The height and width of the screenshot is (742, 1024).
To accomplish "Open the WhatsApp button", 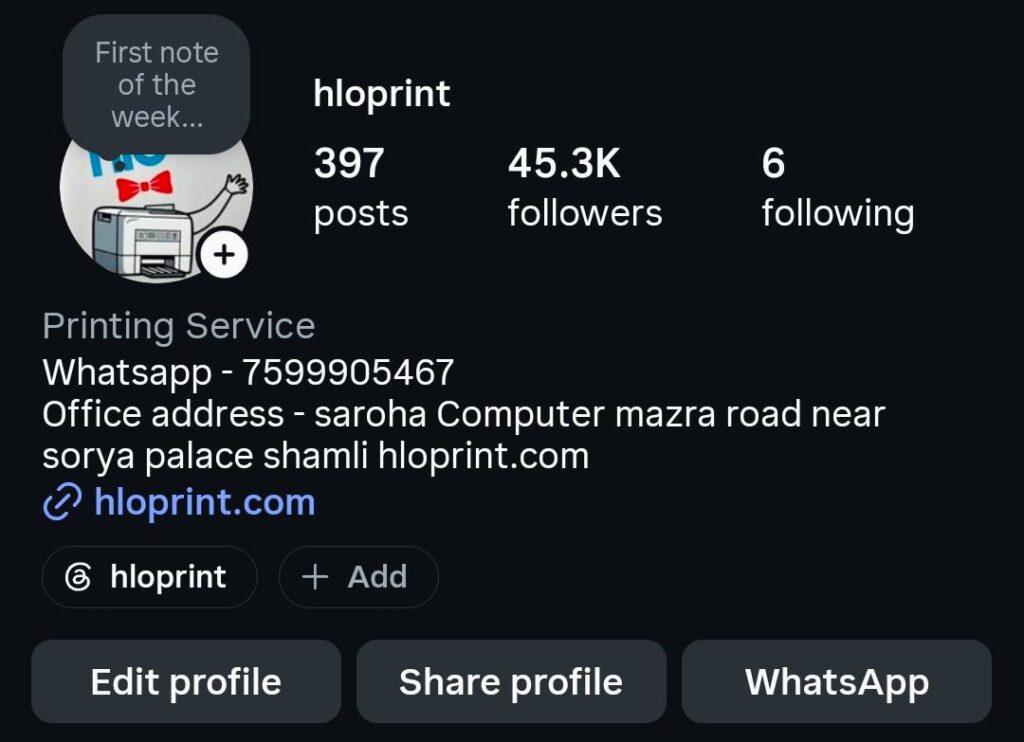I will click(837, 681).
